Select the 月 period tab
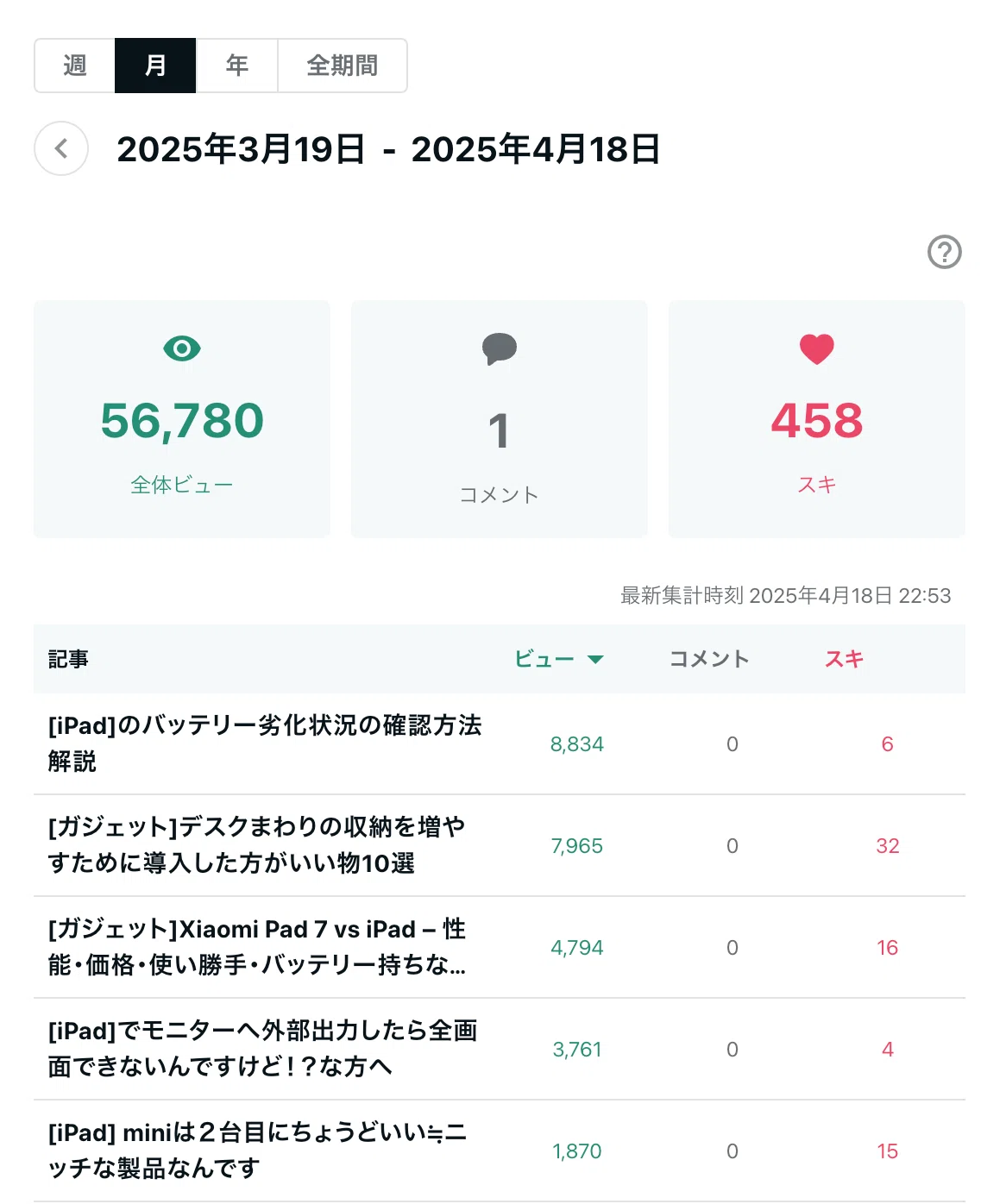The image size is (1006, 1204). 155,66
